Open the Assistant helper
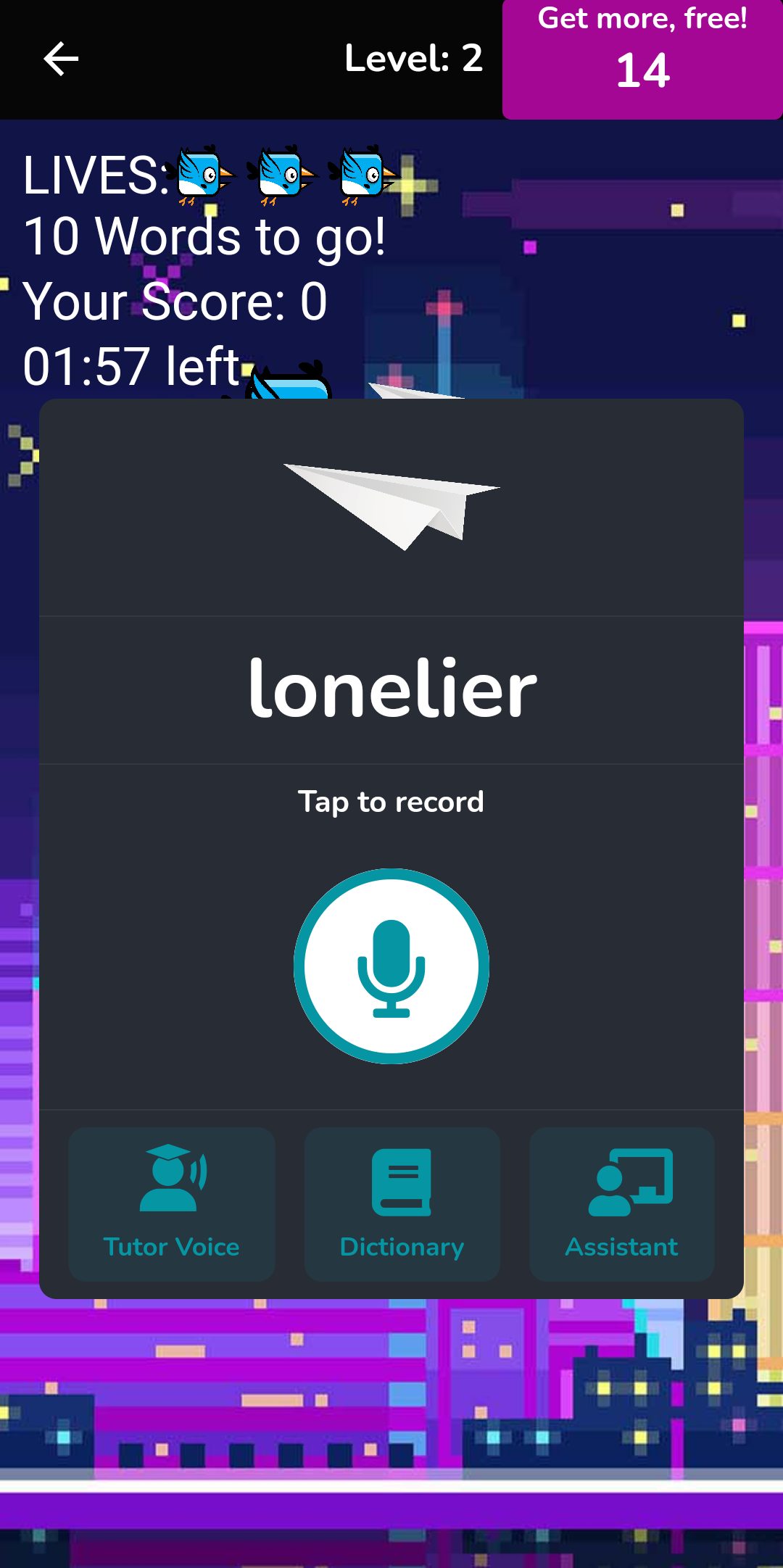The width and height of the screenshot is (783, 1568). tap(622, 1203)
